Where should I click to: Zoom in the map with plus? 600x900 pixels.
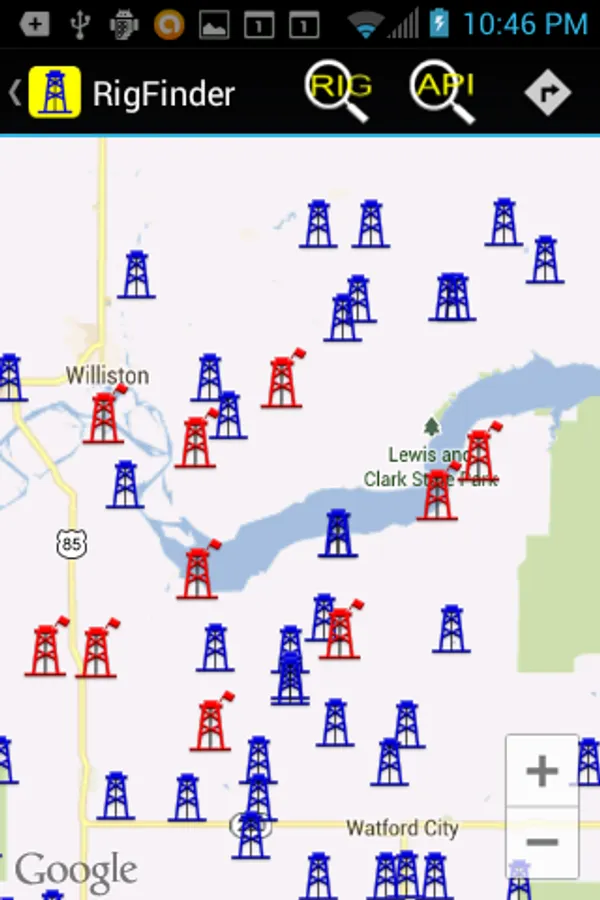[542, 771]
